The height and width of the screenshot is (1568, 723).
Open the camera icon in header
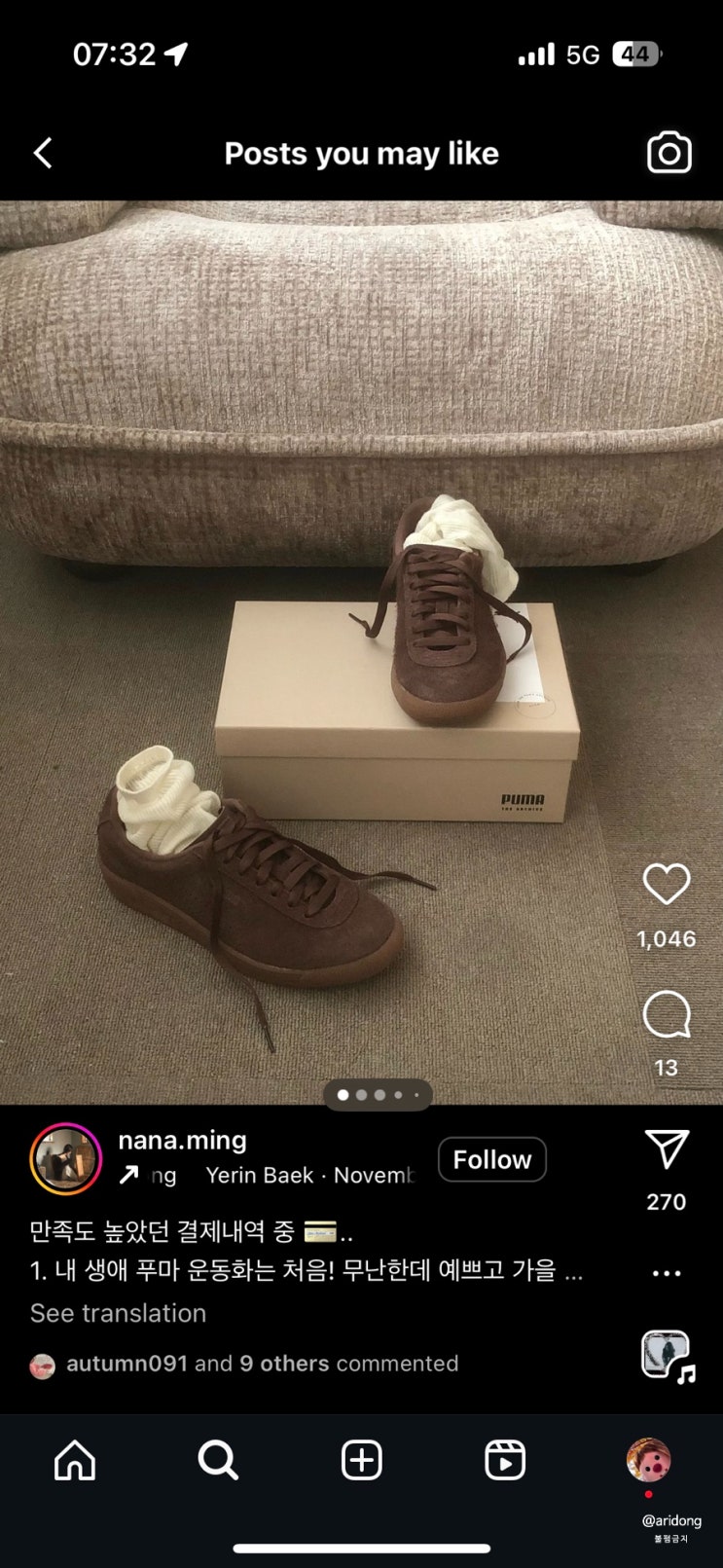tap(669, 153)
